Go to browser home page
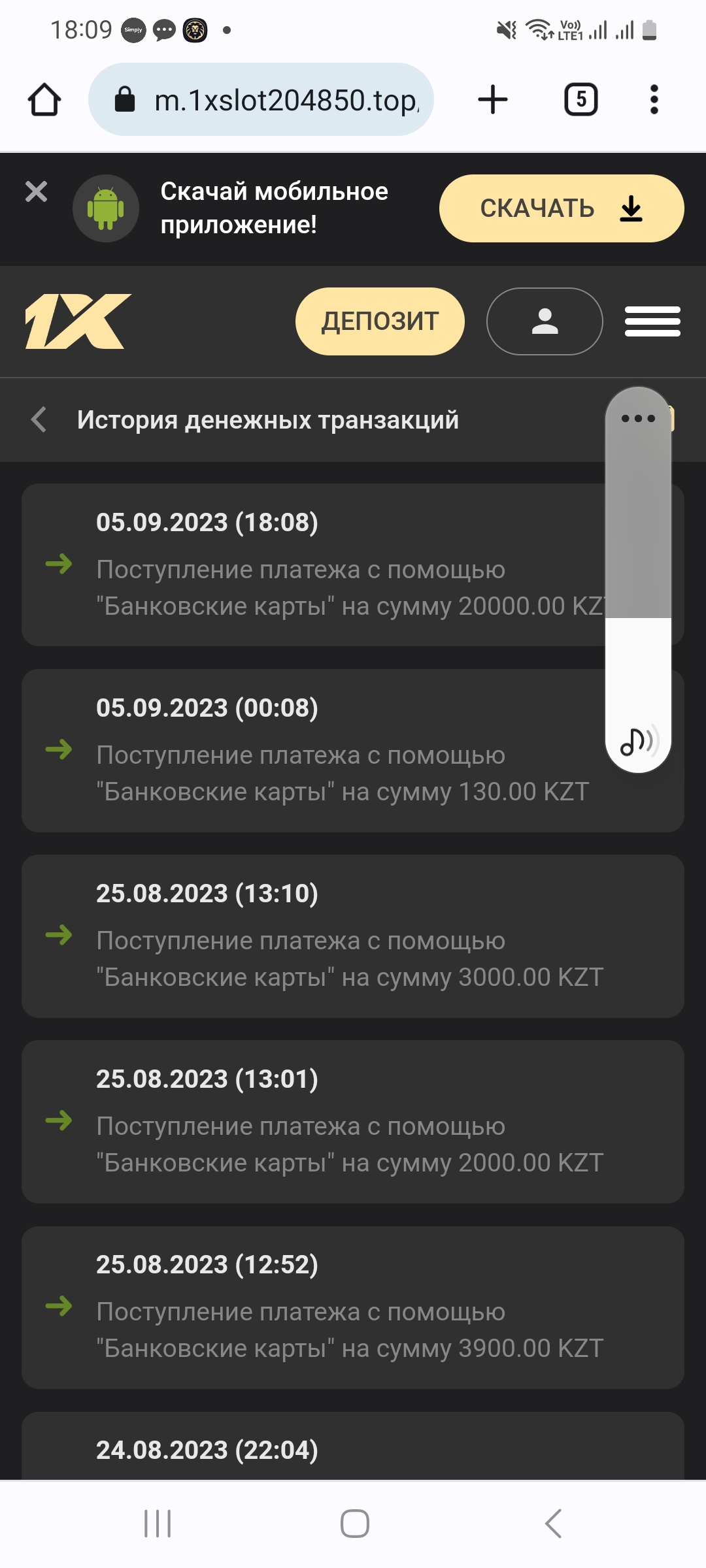This screenshot has height=1568, width=706. (x=44, y=100)
